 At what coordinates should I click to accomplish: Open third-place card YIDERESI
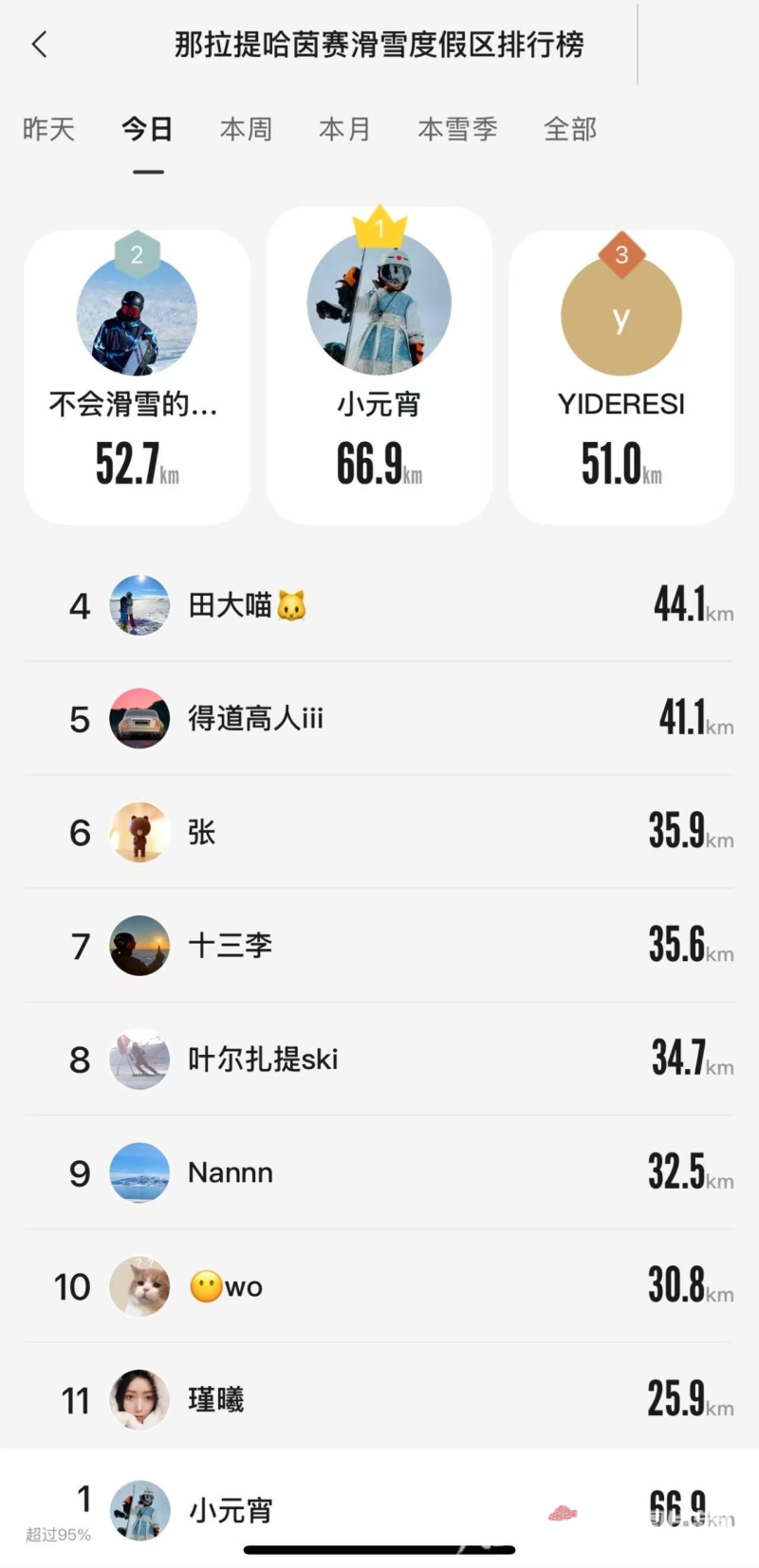click(620, 377)
